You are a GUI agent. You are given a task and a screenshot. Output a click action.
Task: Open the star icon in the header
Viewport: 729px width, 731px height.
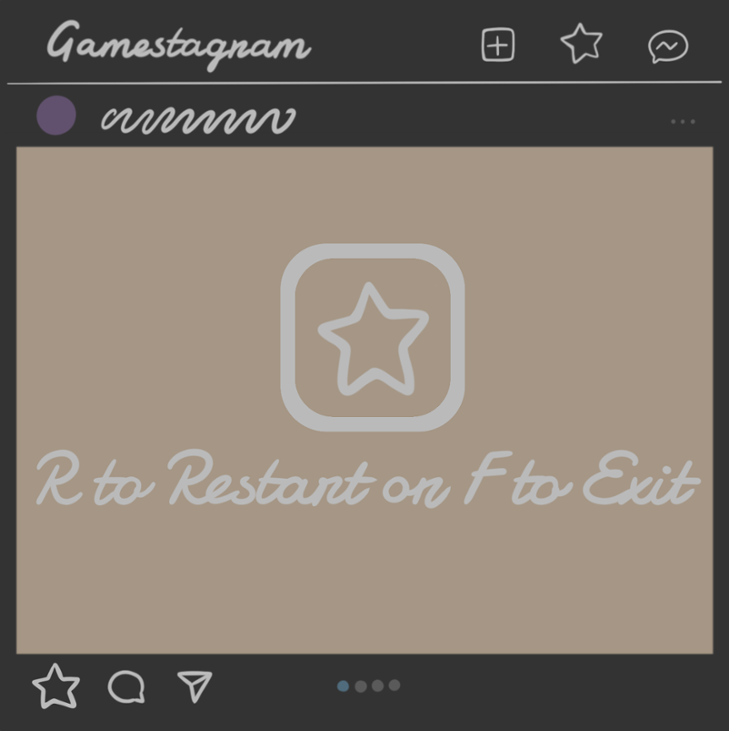(581, 44)
